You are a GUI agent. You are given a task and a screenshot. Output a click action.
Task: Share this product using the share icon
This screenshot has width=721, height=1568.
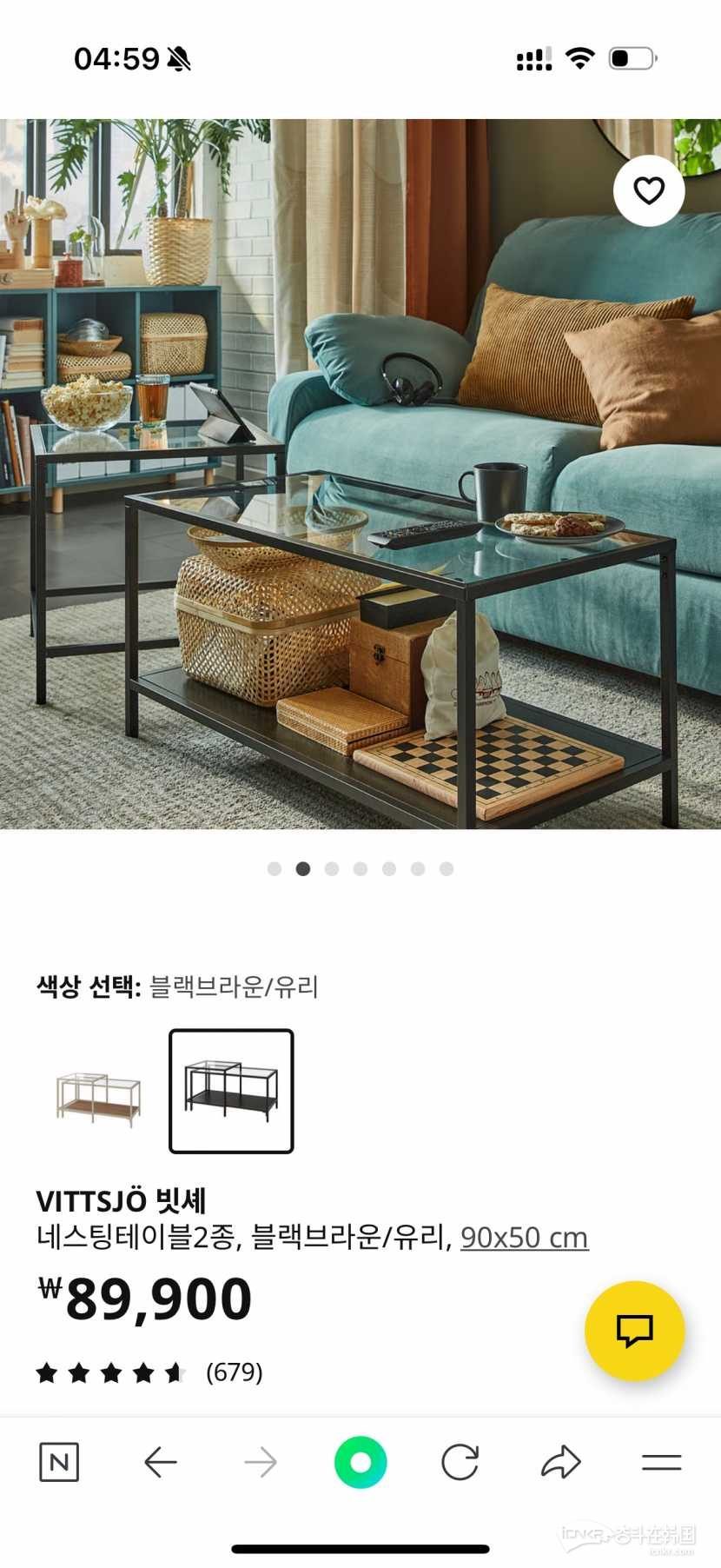click(x=563, y=1462)
